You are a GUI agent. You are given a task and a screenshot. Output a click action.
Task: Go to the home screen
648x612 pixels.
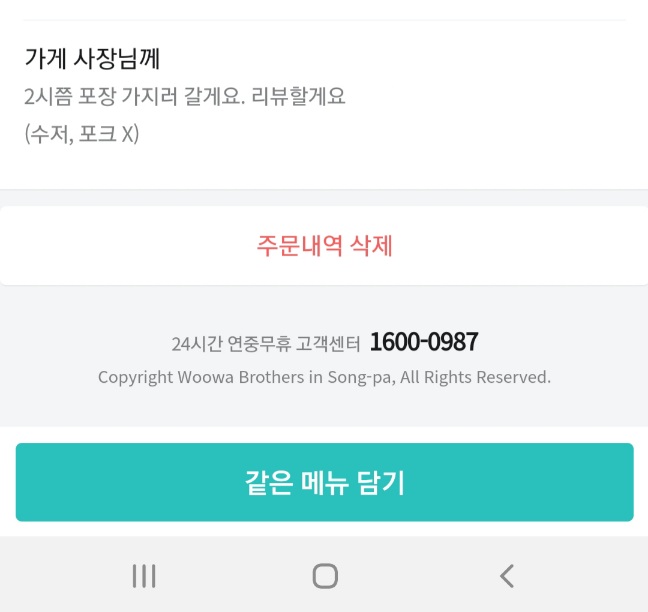click(x=324, y=575)
